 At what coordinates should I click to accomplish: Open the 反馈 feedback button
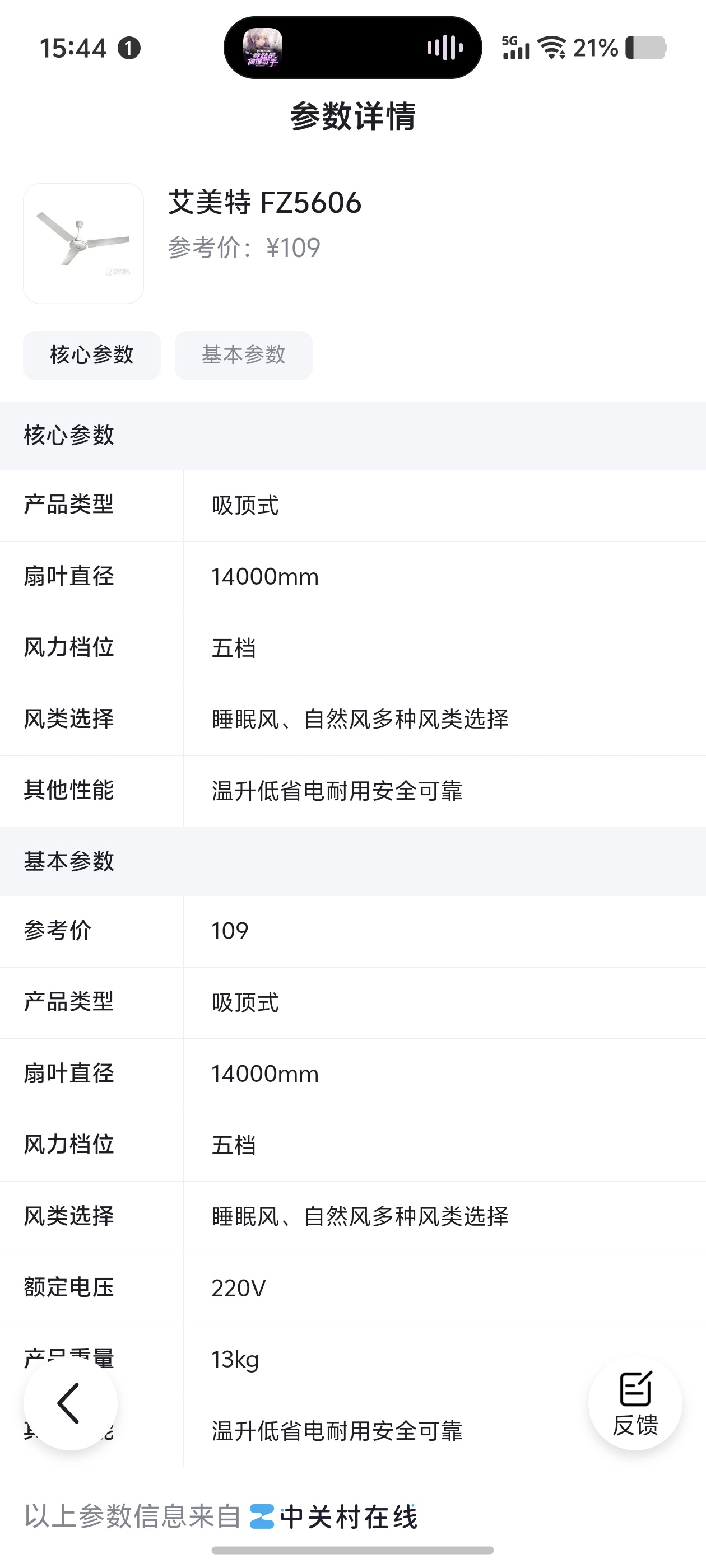635,1402
